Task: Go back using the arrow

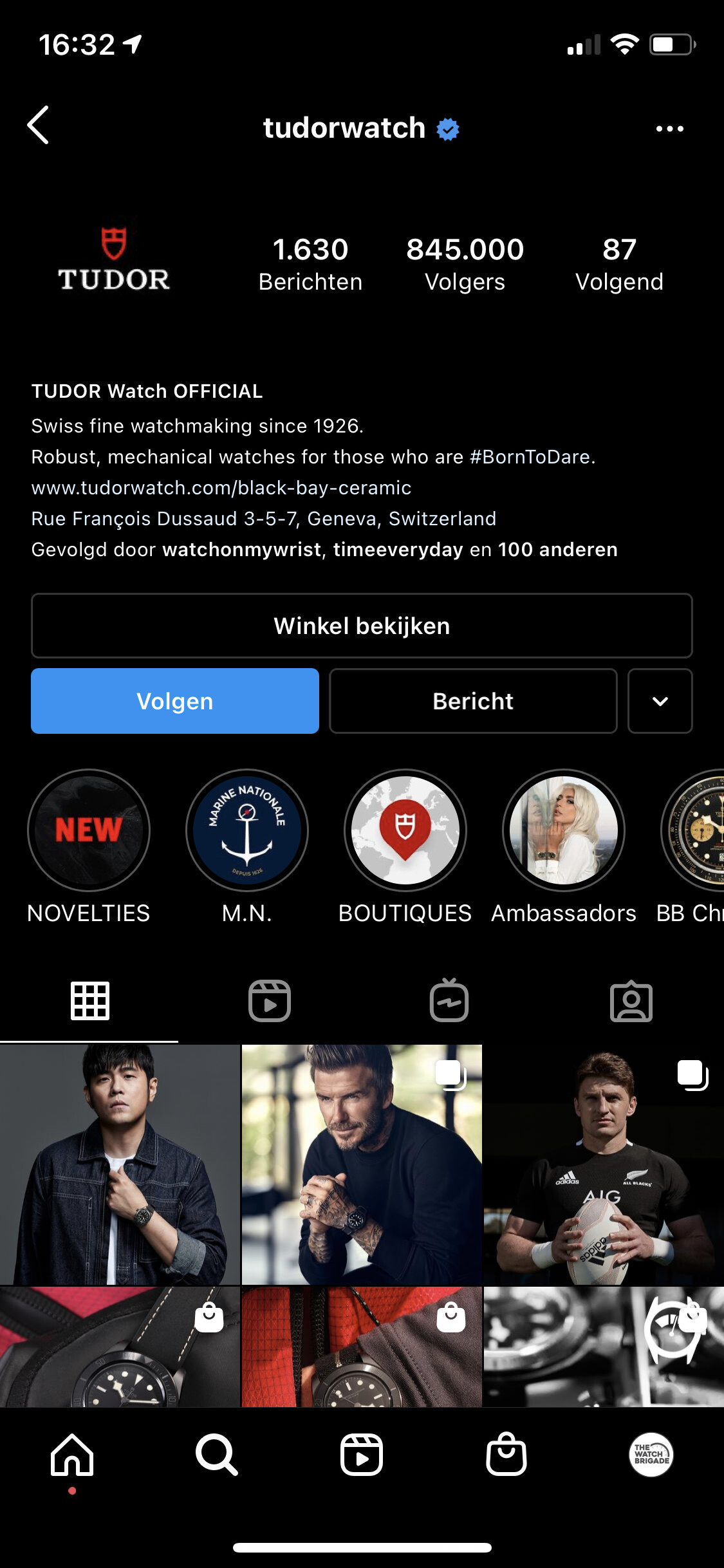Action: coord(38,125)
